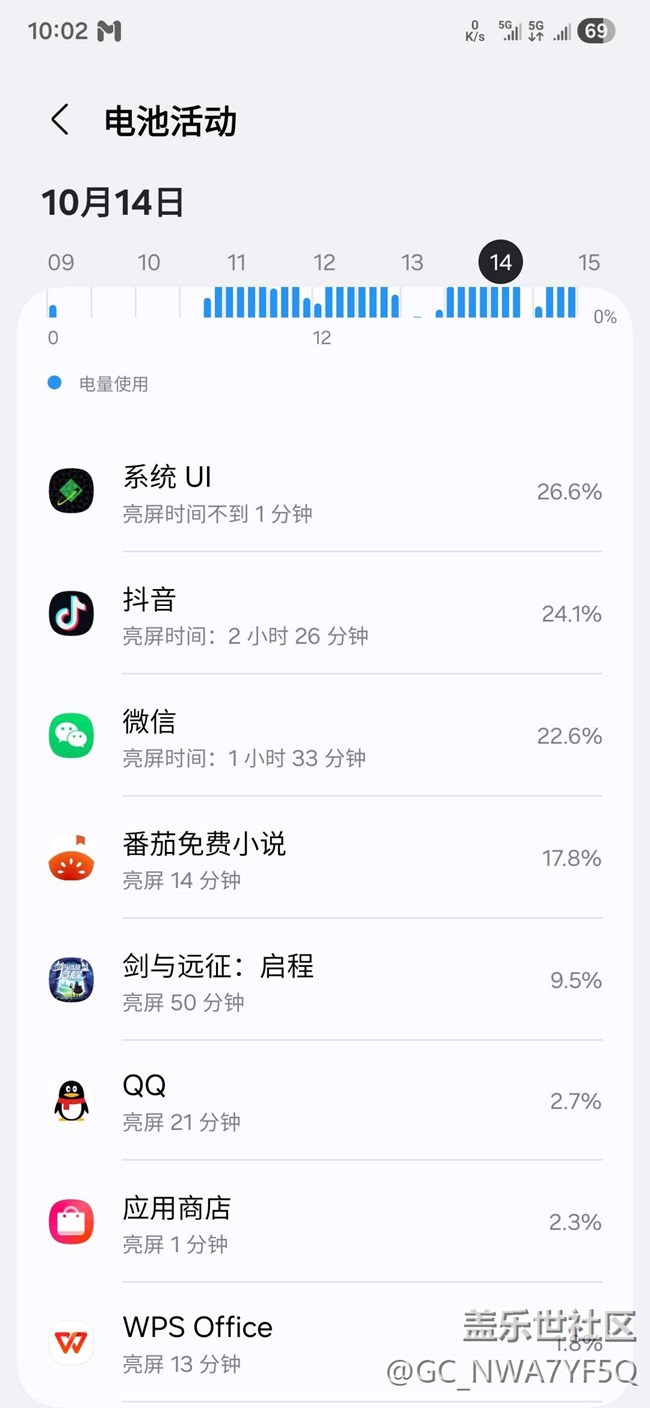The width and height of the screenshot is (650, 1408).
Task: Select day 13 in the date strip
Action: click(412, 263)
